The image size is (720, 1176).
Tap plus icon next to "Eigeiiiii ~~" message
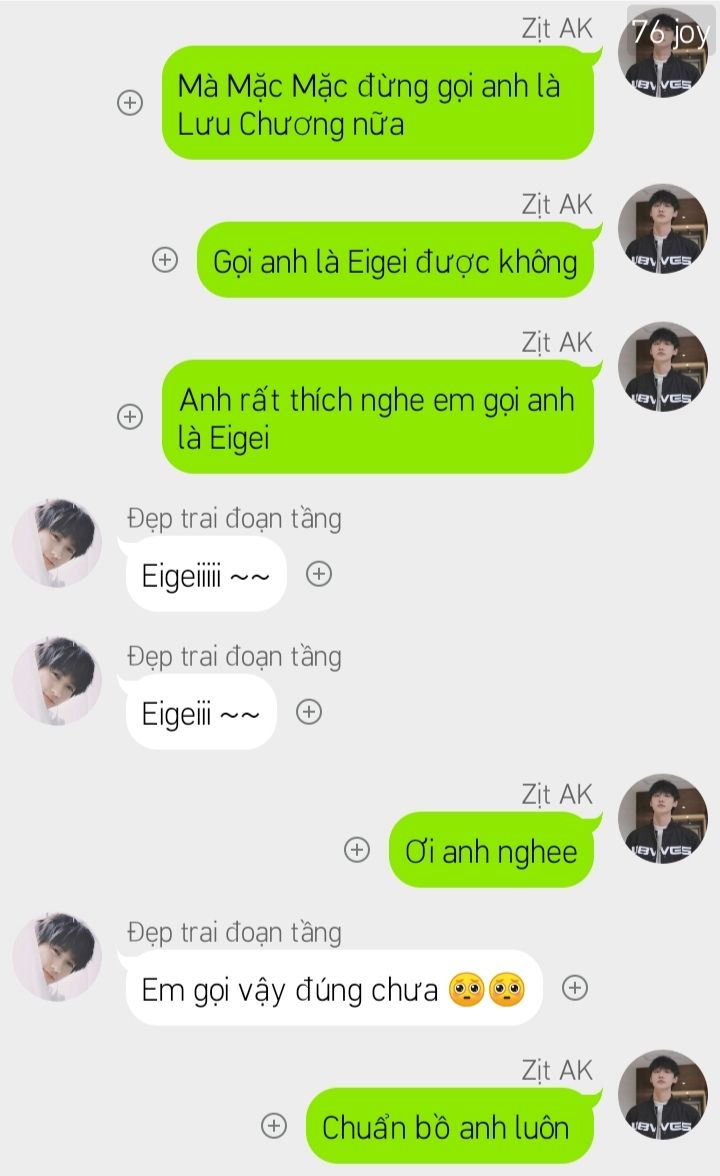(x=319, y=574)
